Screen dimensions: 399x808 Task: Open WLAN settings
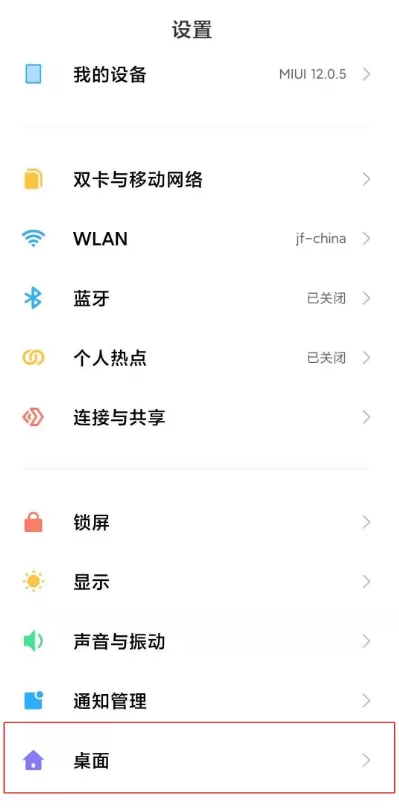200,239
